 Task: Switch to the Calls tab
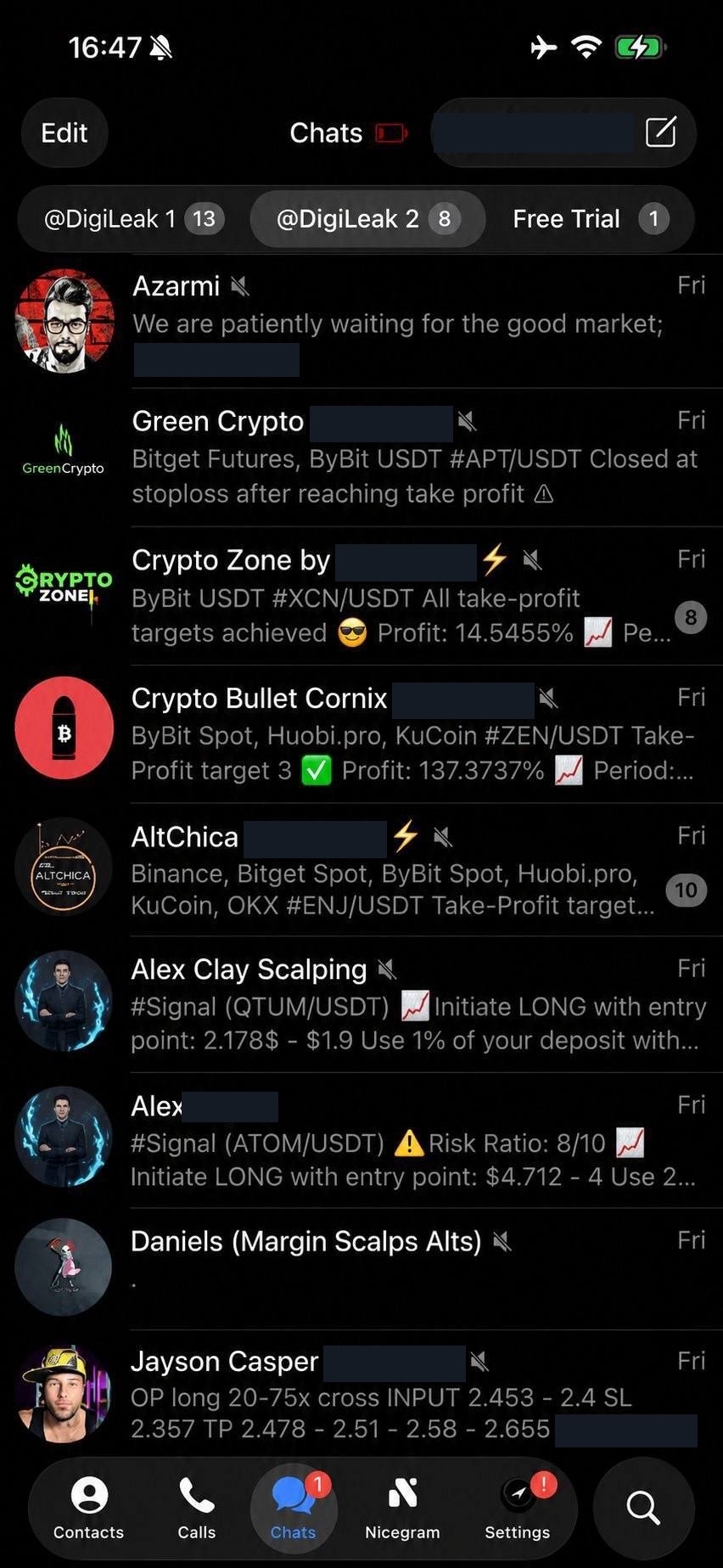click(197, 1509)
